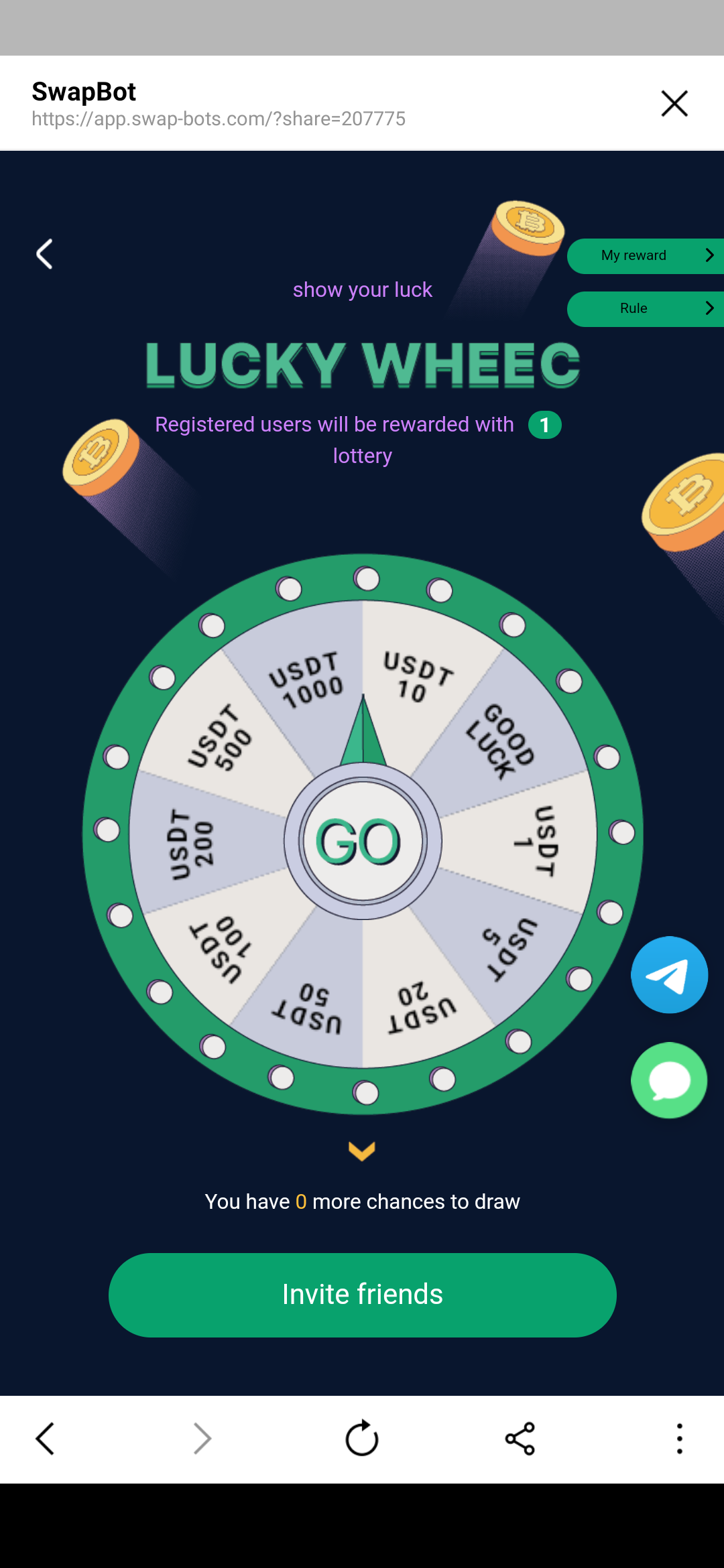724x1568 pixels.
Task: Tap Invite friends
Action: coord(362,1295)
